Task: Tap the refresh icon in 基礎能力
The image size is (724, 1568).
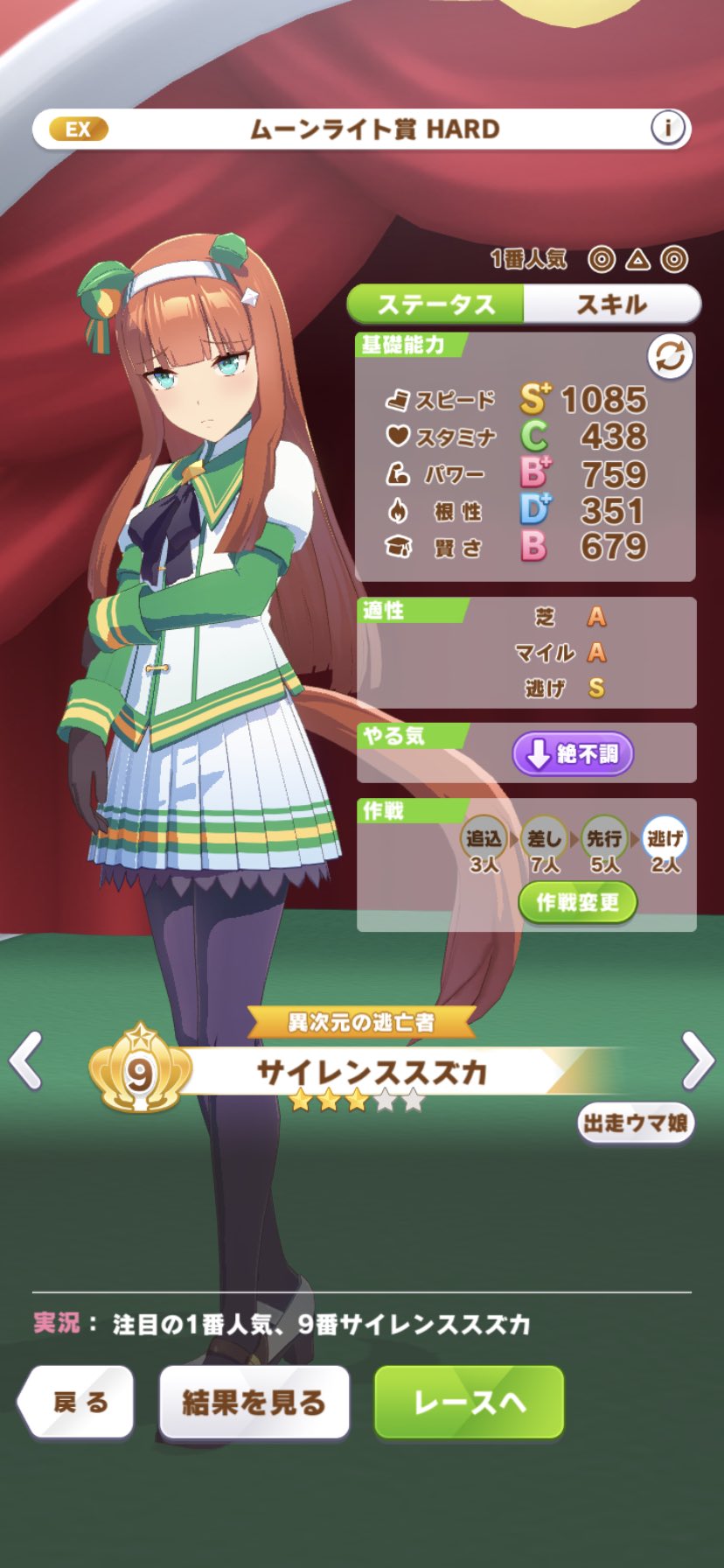Action: [670, 356]
